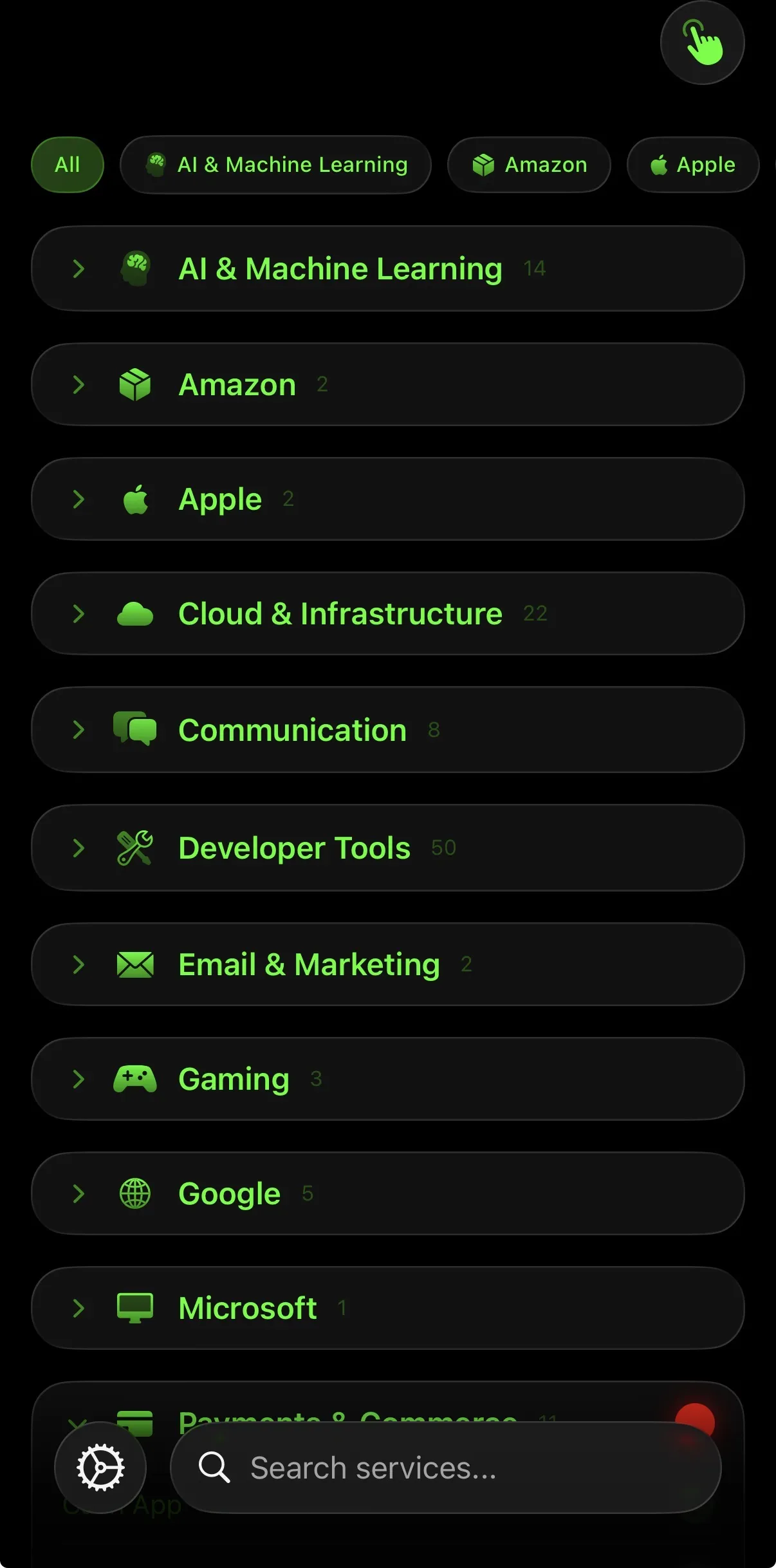Select the All filter chip
Image resolution: width=776 pixels, height=1568 pixels.
pyautogui.click(x=68, y=165)
